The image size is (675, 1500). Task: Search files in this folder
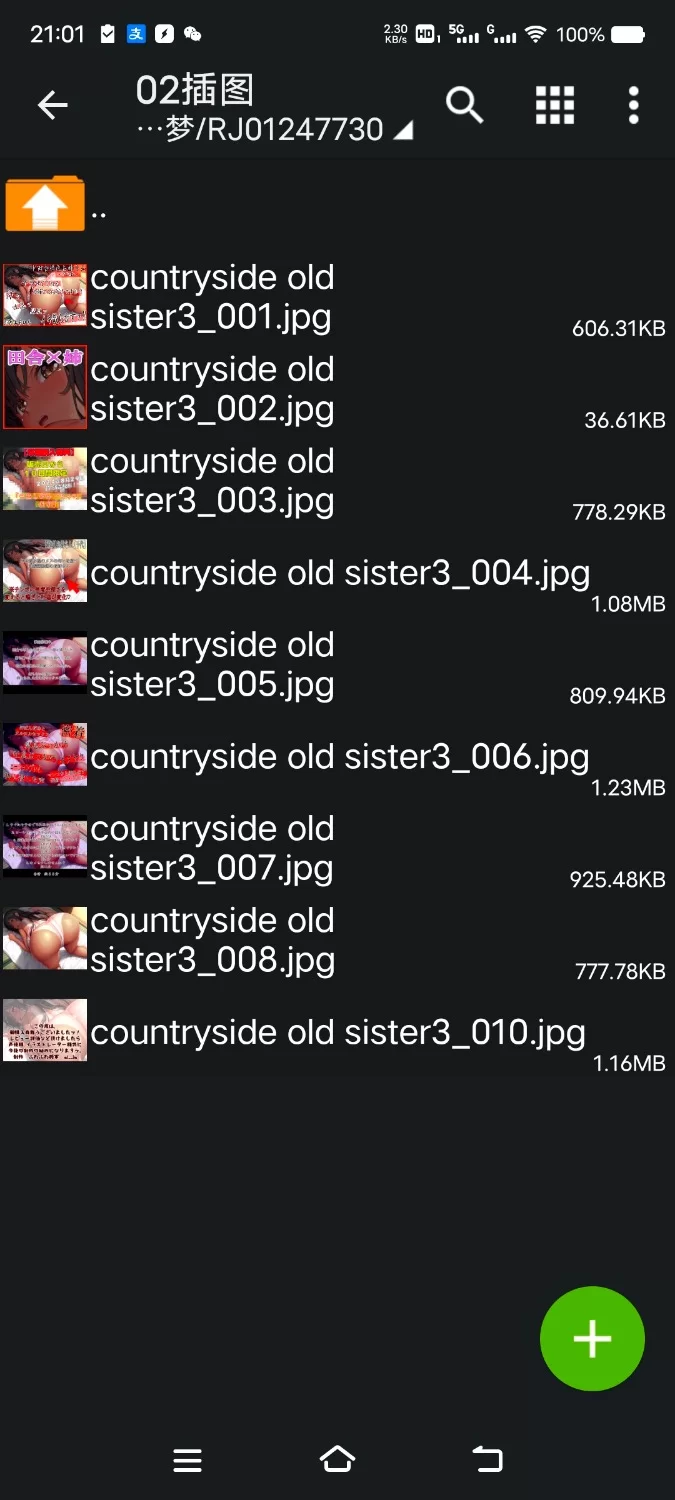coord(464,105)
